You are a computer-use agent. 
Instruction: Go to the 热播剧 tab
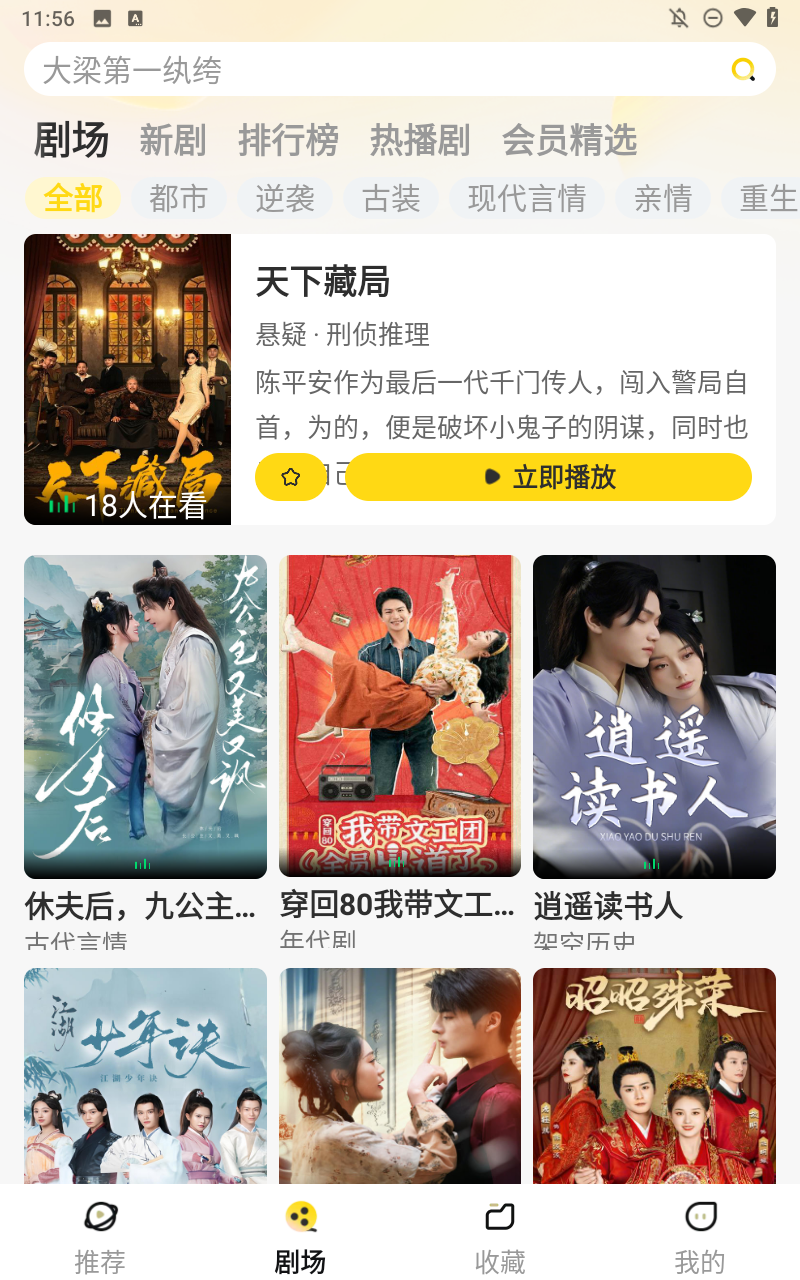click(x=420, y=140)
